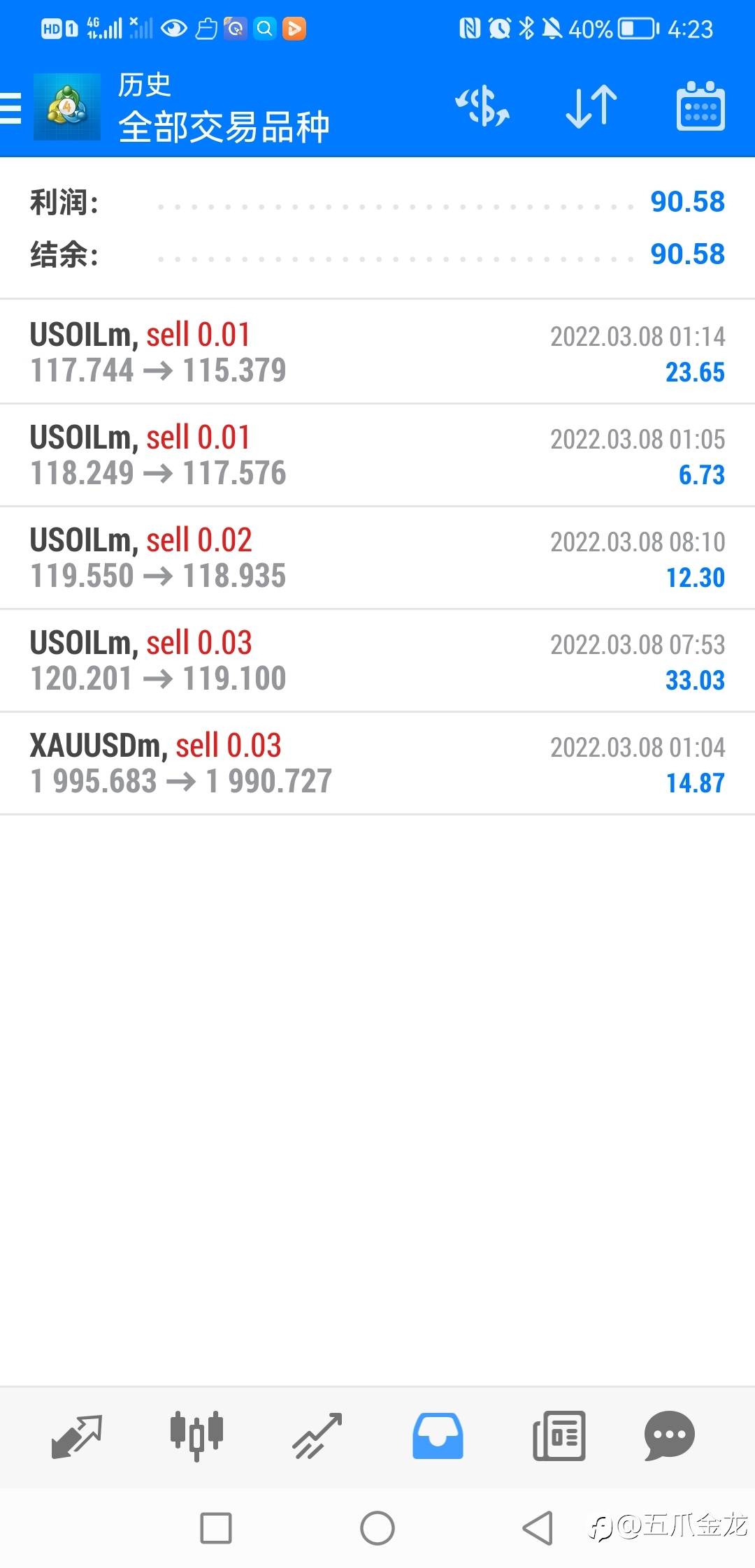Open recent apps with square button

coord(216,1528)
